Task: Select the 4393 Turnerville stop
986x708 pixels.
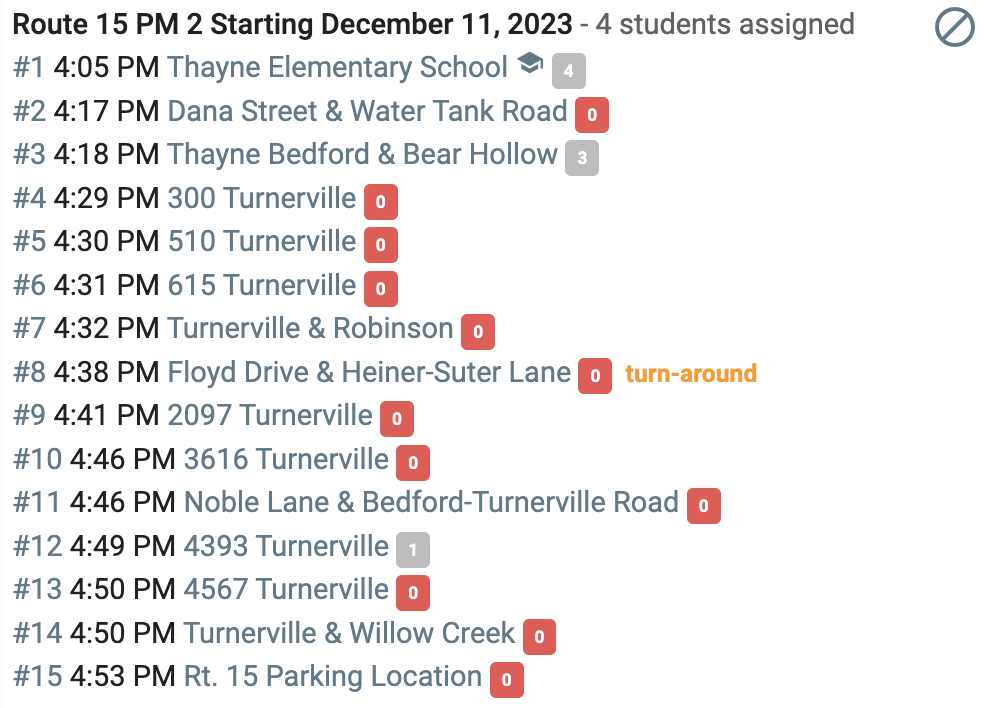Action: (x=286, y=546)
